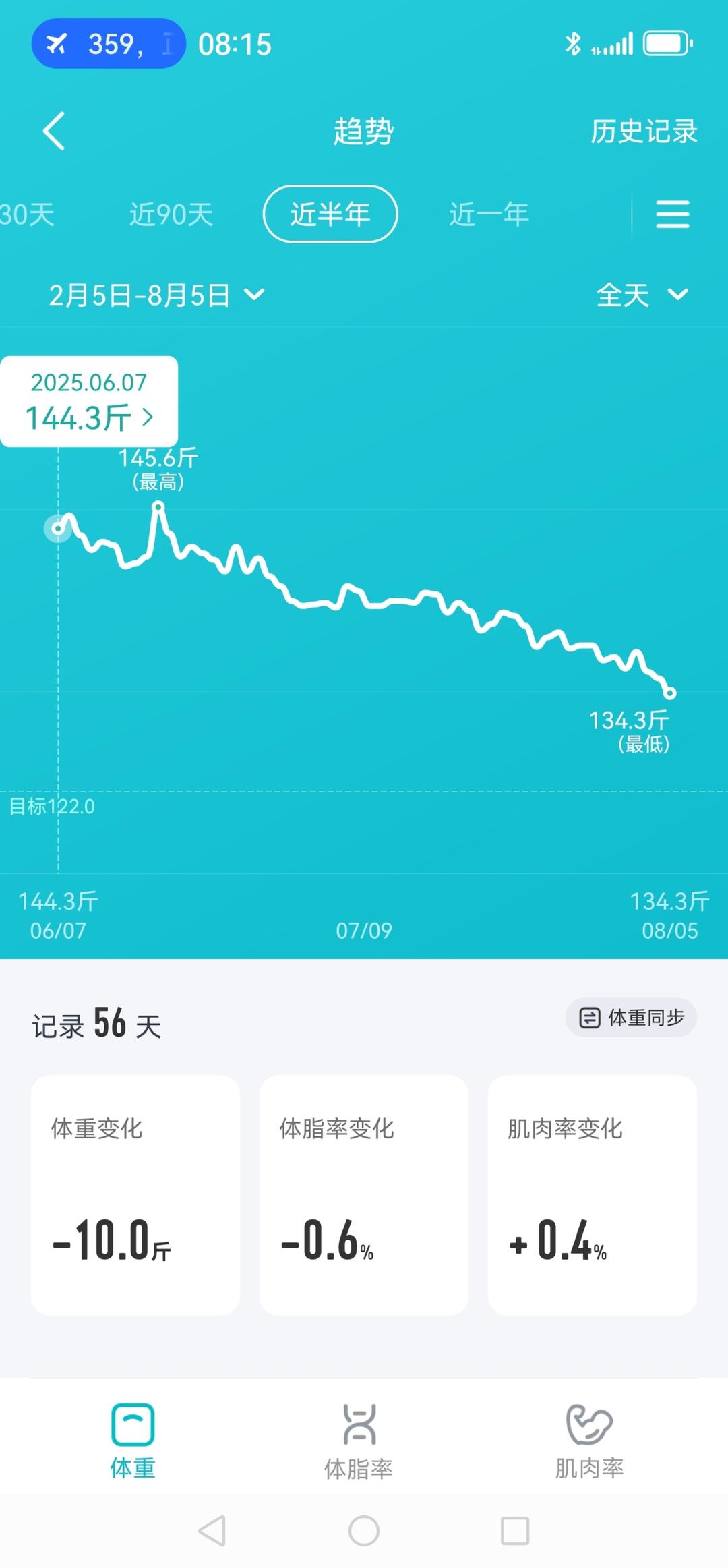The height and width of the screenshot is (1568, 728).
Task: Expand the 2月5日-8月5日 date range picker
Action: 156,295
